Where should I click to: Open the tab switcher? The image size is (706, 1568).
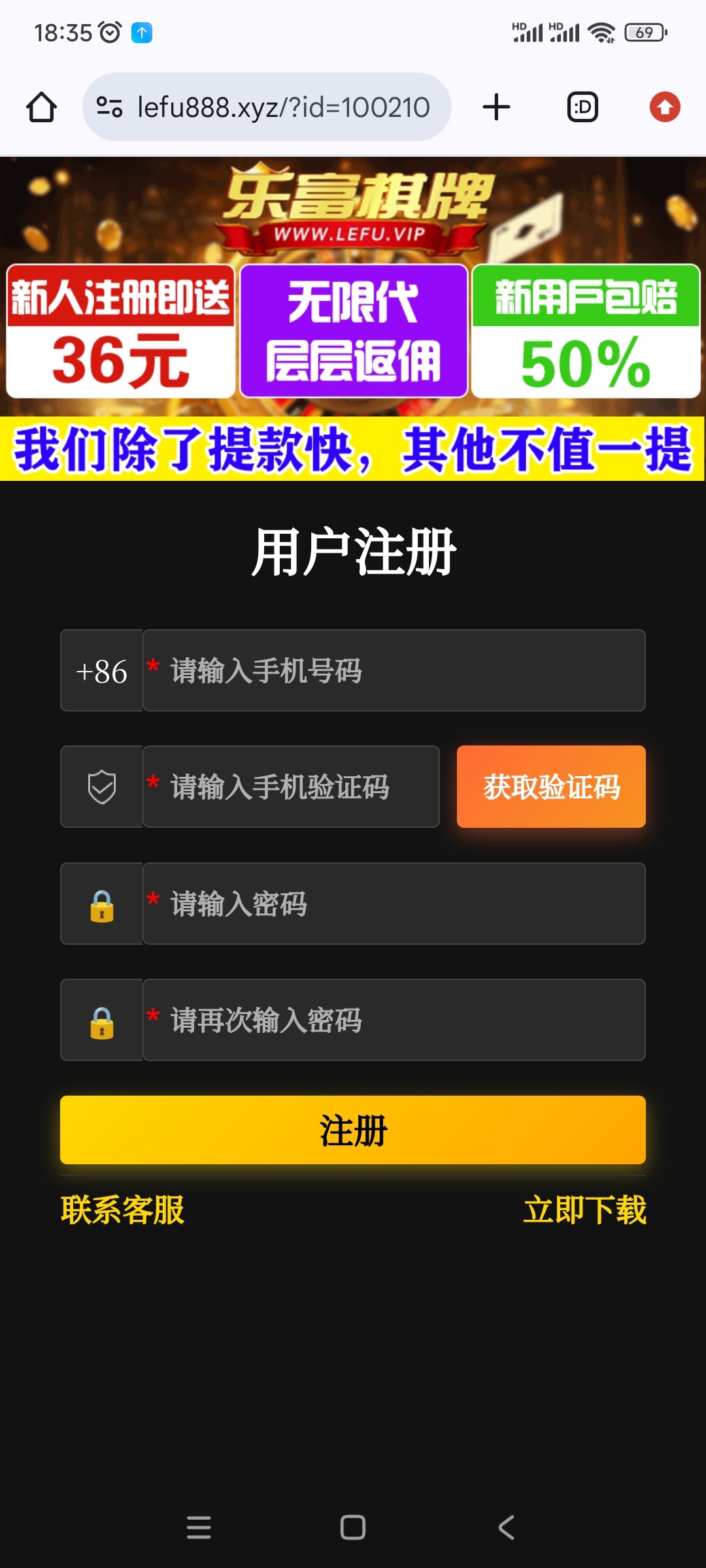tap(582, 107)
